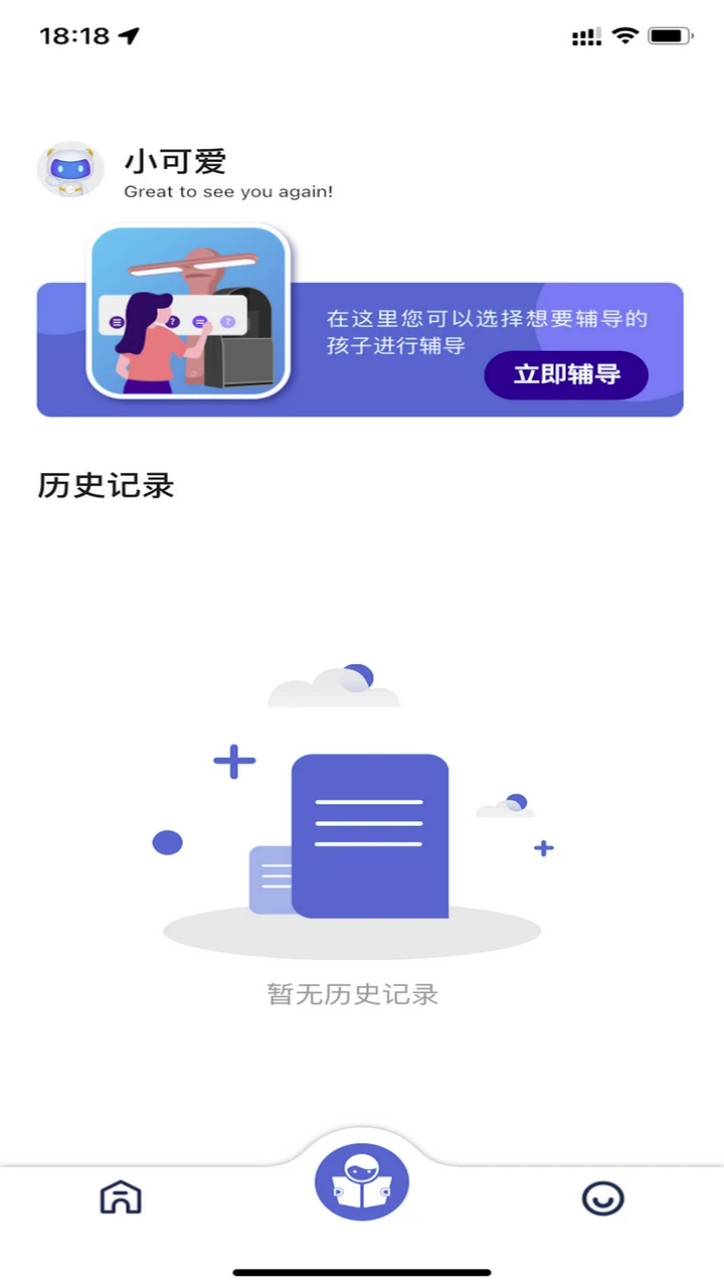Screen dimensions: 724x1287
Task: Open the 历史记录 section header
Action: 105,486
